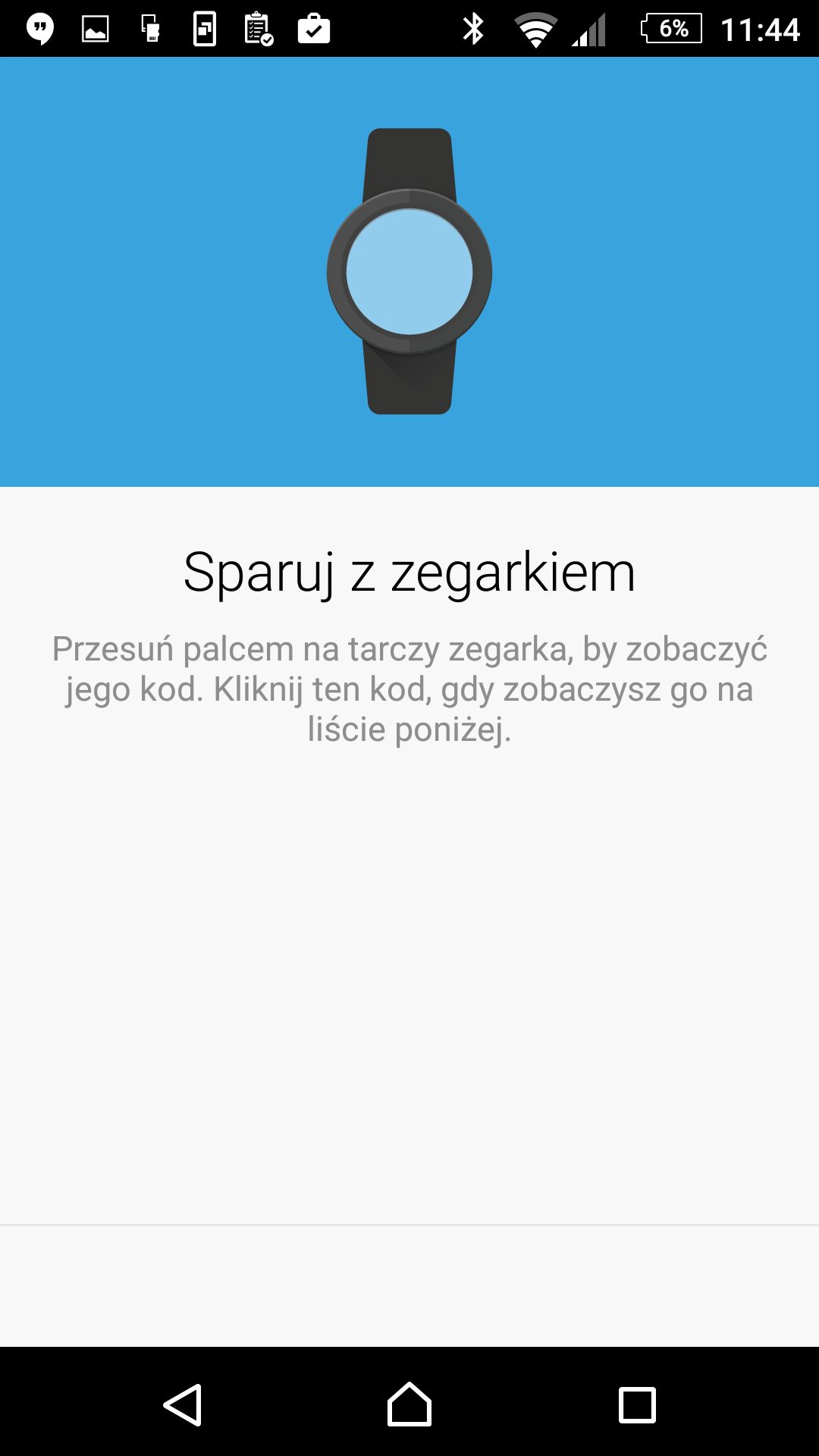Screen dimensions: 819x1456
Task: Open the recent apps overview
Action: tap(637, 1404)
